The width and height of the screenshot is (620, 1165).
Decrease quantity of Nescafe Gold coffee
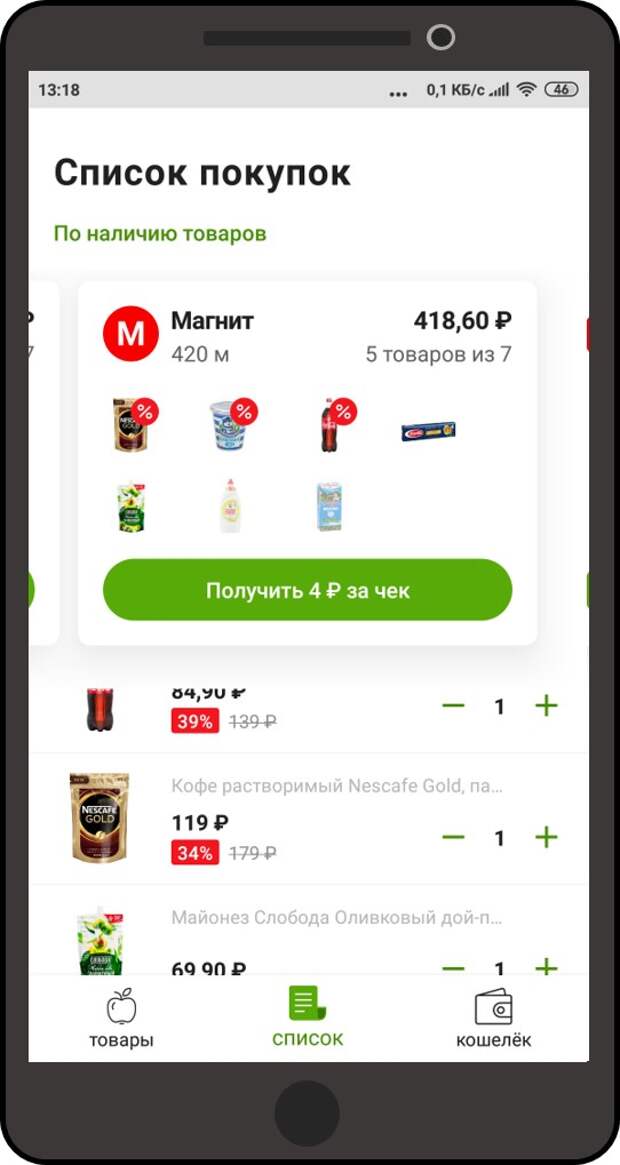tap(453, 837)
